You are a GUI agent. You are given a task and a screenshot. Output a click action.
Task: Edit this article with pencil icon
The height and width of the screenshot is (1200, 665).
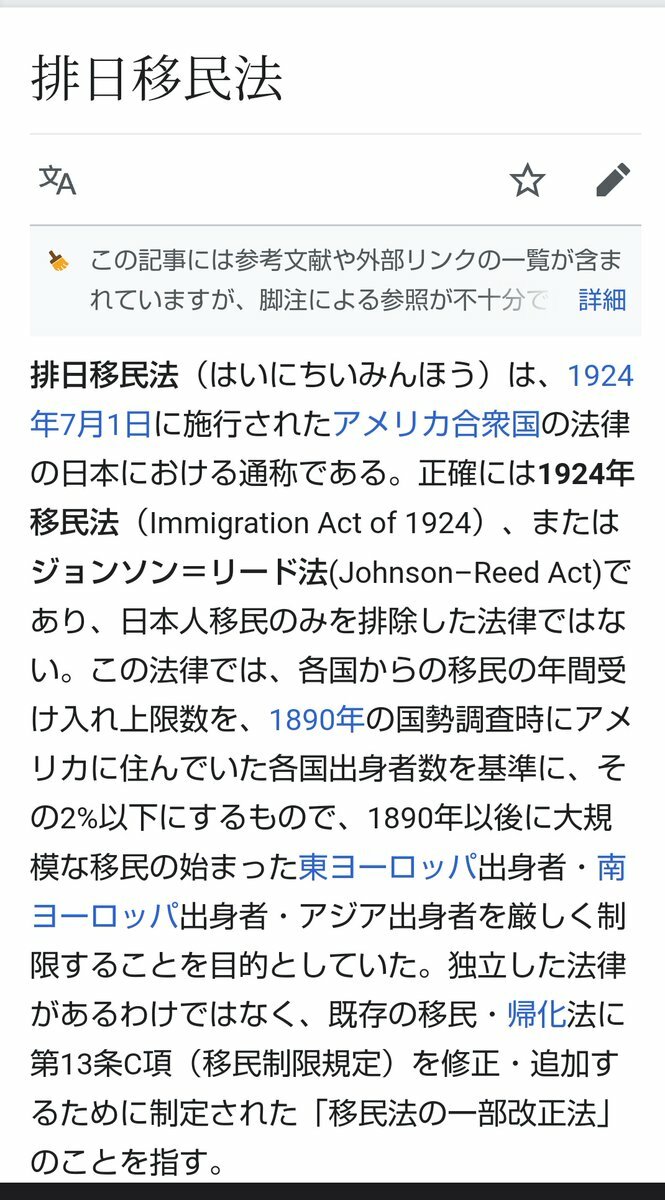pos(612,181)
